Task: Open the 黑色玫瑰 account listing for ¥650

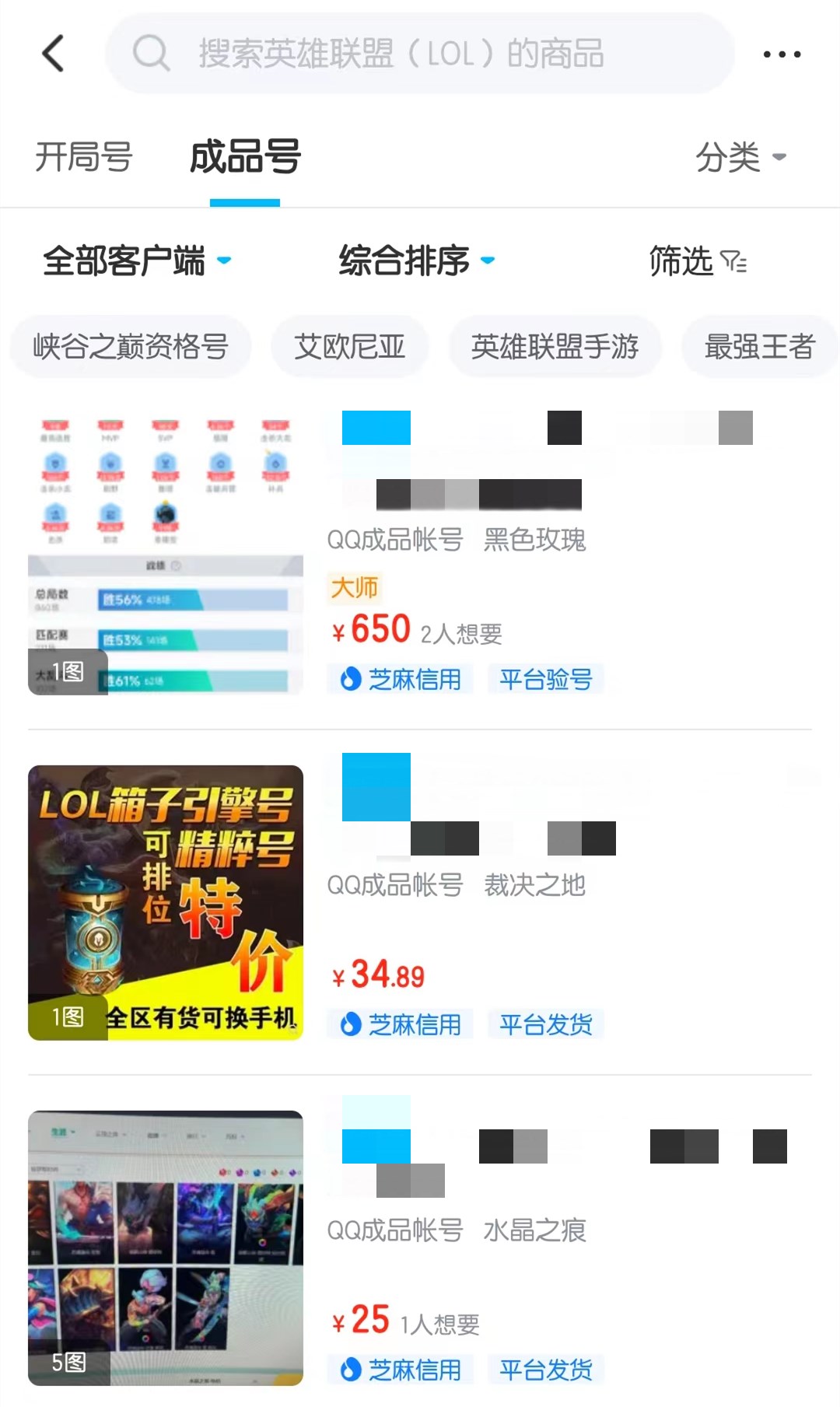Action: [x=420, y=554]
